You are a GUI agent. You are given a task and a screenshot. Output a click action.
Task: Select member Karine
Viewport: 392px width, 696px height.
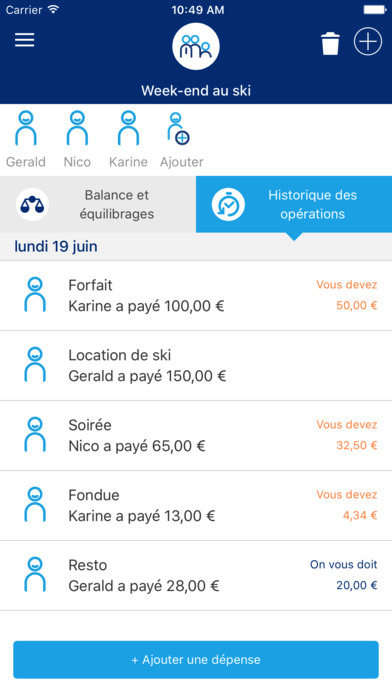[x=128, y=139]
